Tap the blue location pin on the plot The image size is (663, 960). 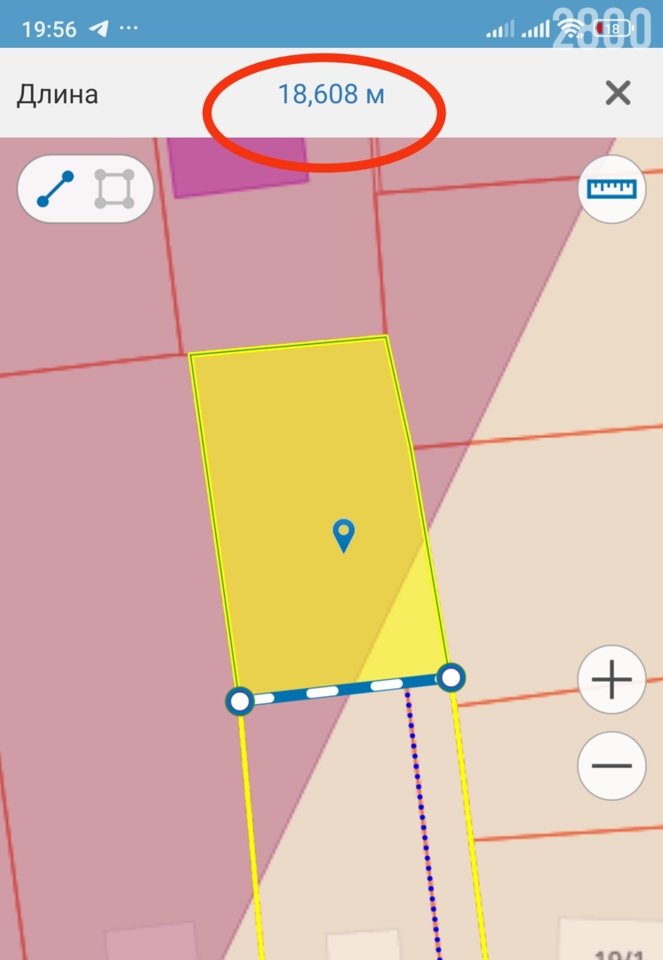[x=344, y=535]
